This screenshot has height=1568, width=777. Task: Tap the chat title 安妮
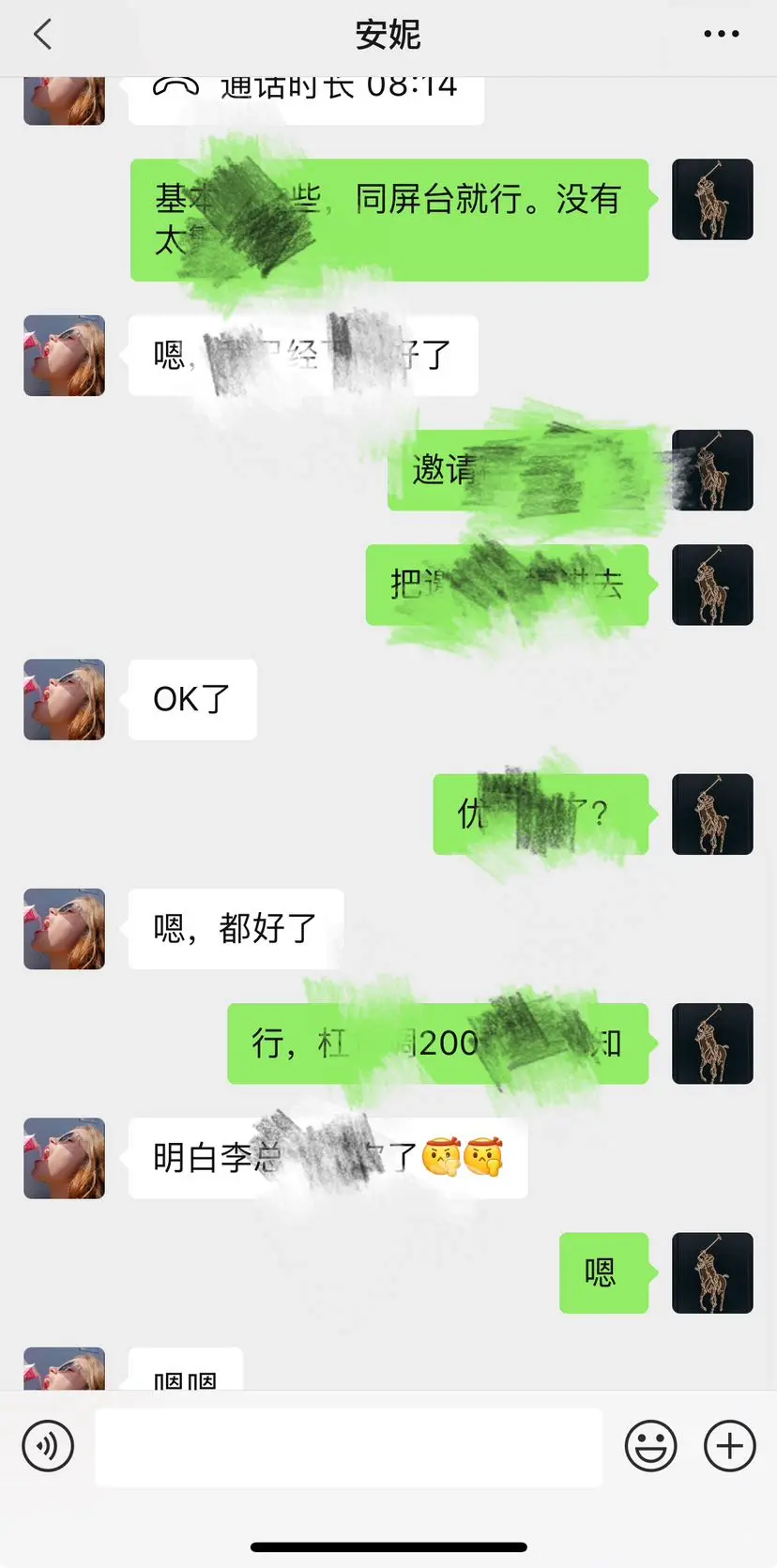pyautogui.click(x=388, y=34)
